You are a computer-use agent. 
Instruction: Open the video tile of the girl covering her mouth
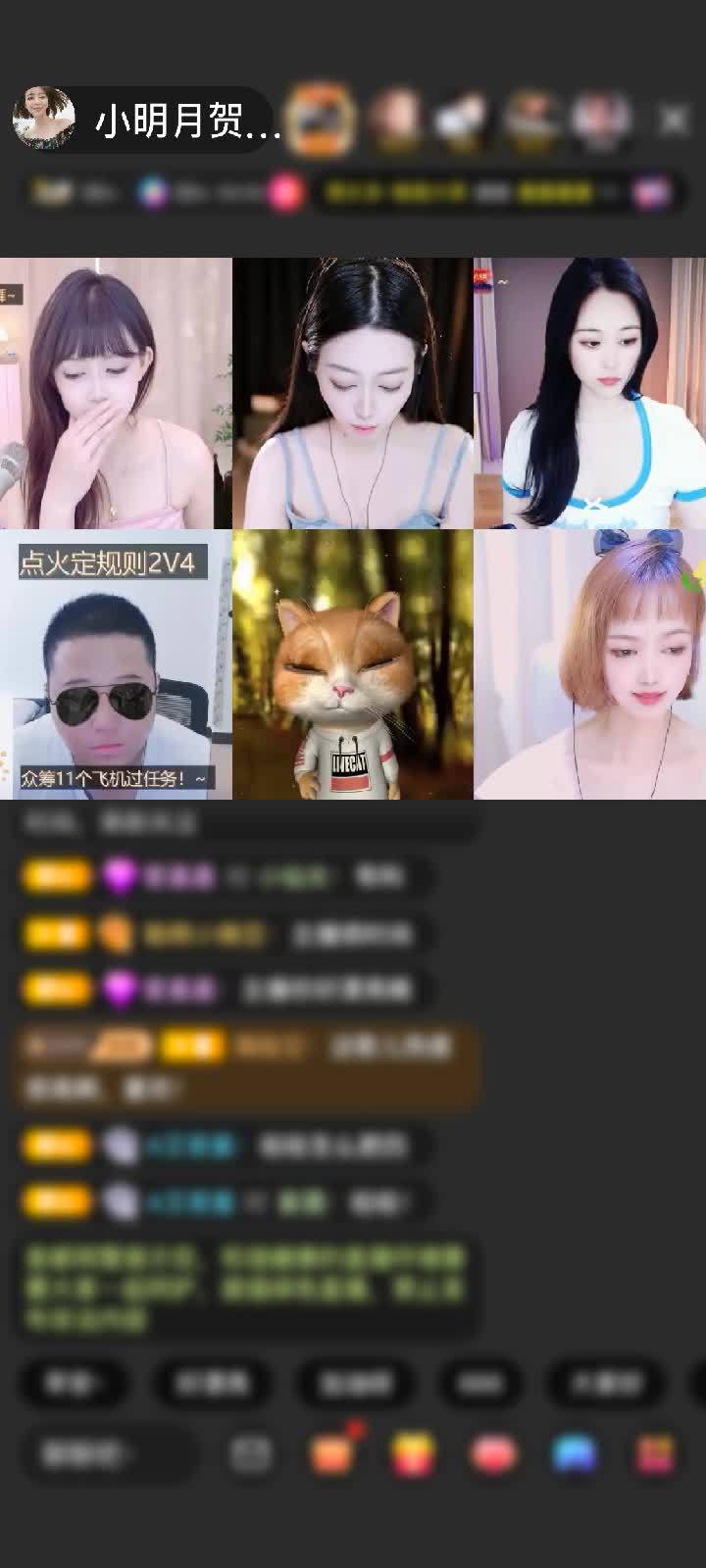(x=116, y=393)
